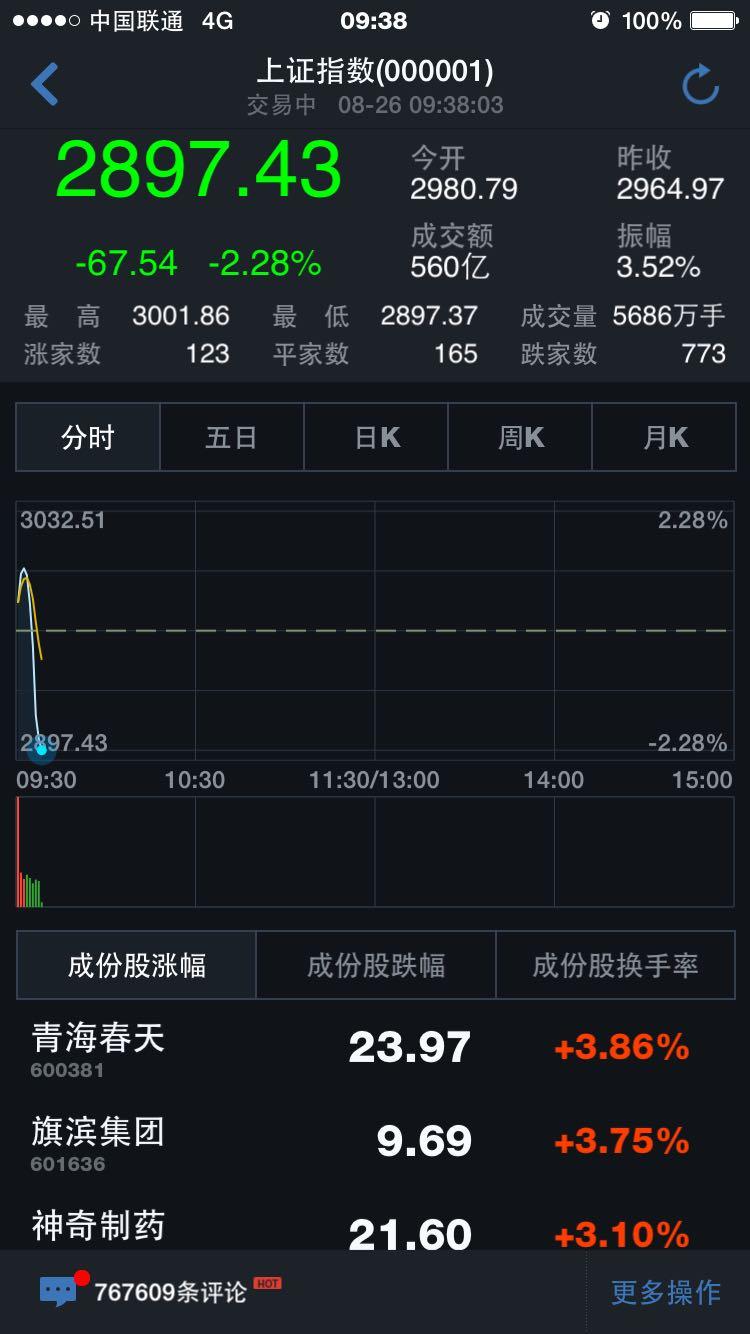Switch to the 日K chart tab
This screenshot has height=1334, width=750.
375,437
